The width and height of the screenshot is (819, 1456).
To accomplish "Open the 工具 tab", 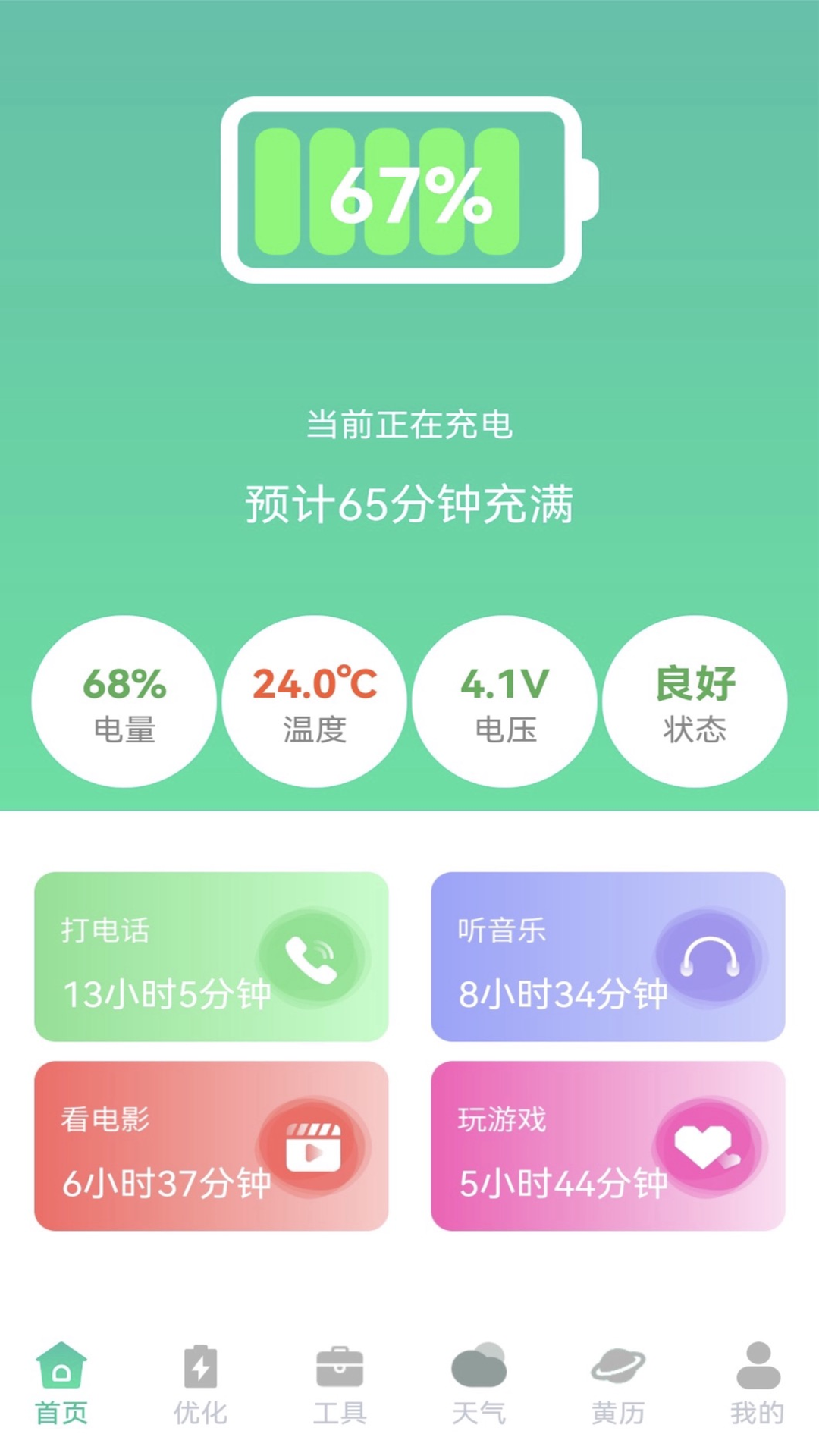I will coord(340,1384).
